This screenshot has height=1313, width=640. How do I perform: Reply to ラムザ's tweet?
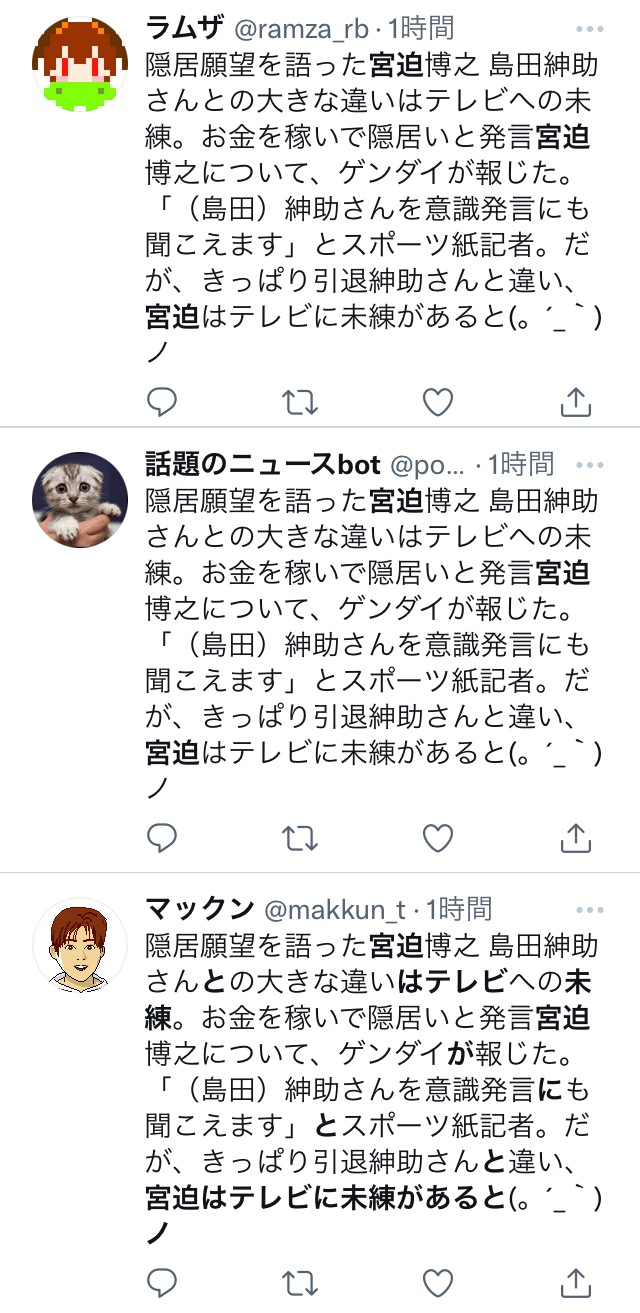coord(162,402)
